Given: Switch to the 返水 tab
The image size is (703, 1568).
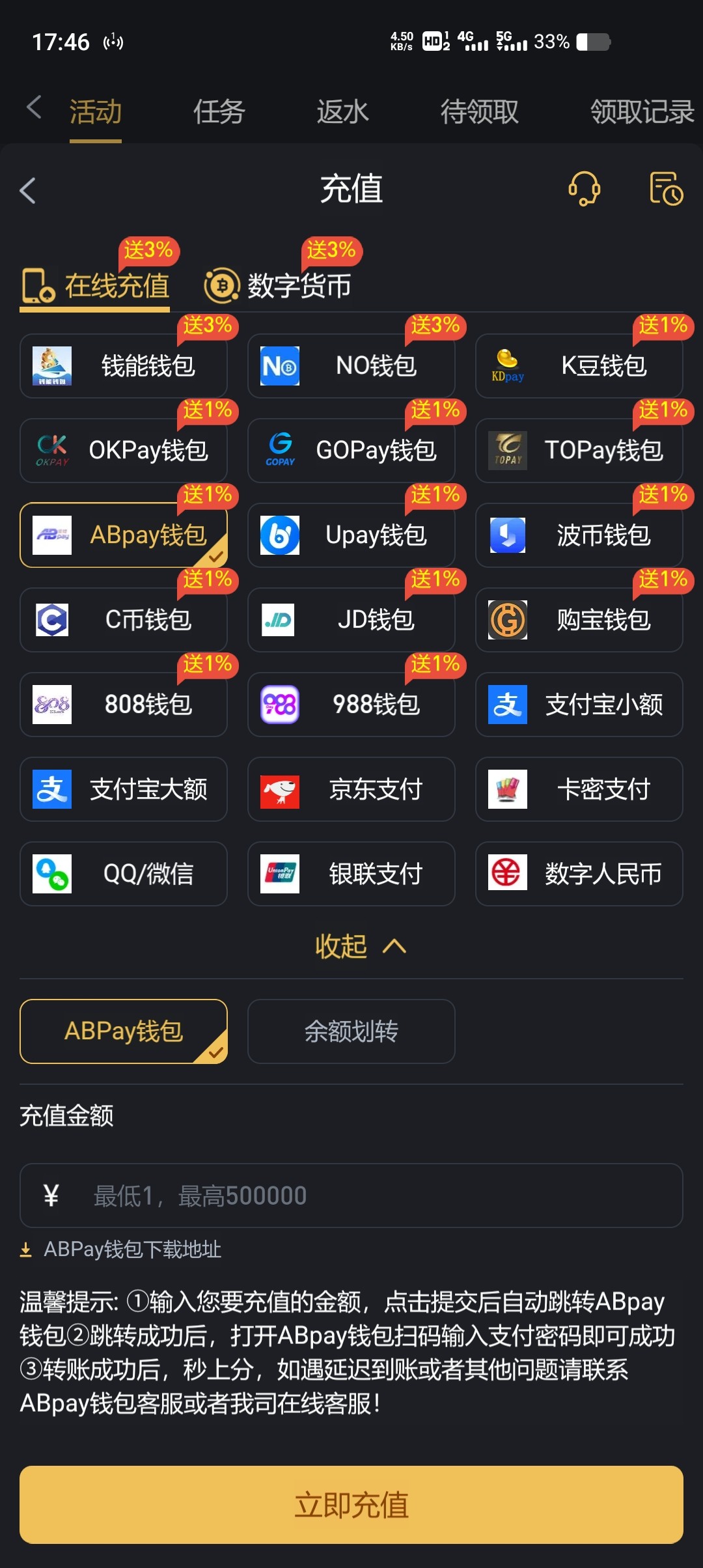Looking at the screenshot, I should point(342,111).
